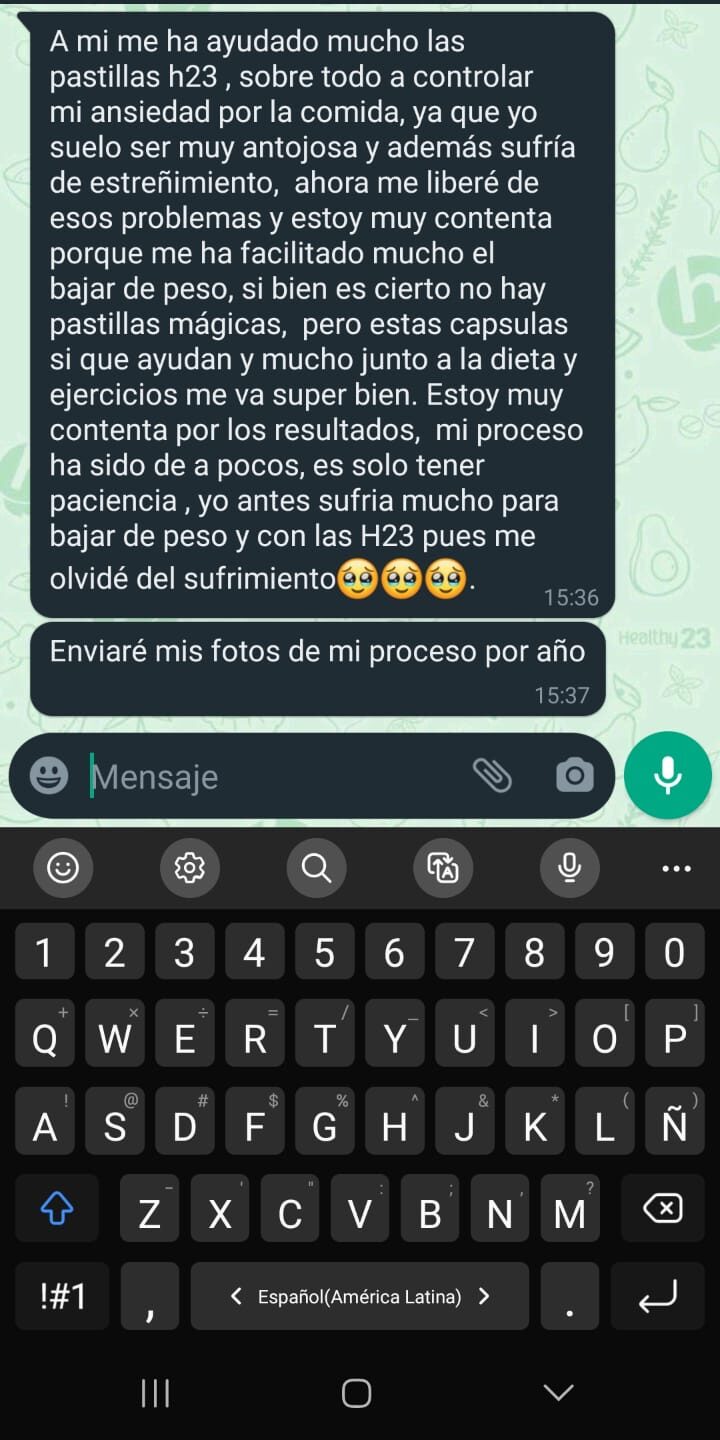The image size is (720, 1440).
Task: Open the attachment paperclip menu
Action: coord(492,775)
